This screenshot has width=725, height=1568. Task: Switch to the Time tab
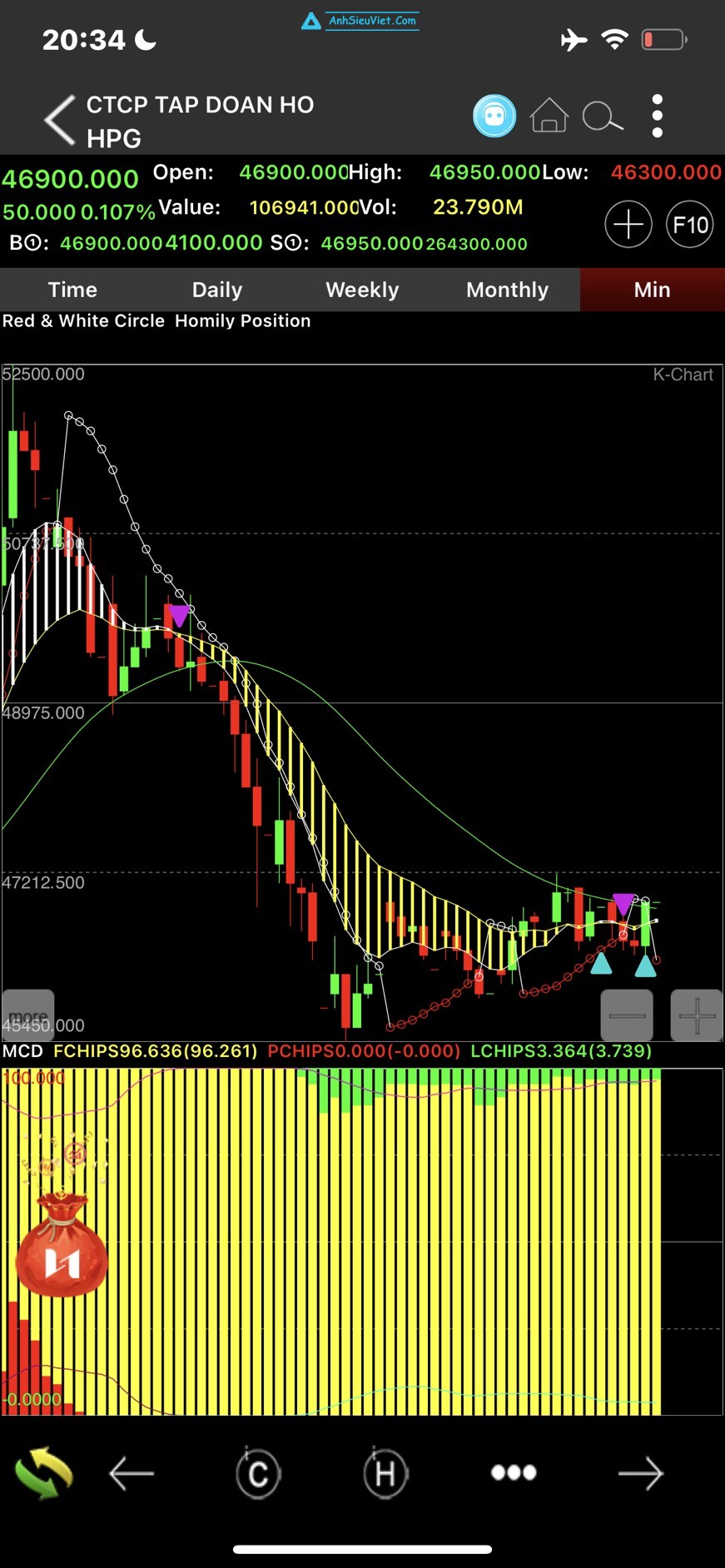point(72,290)
